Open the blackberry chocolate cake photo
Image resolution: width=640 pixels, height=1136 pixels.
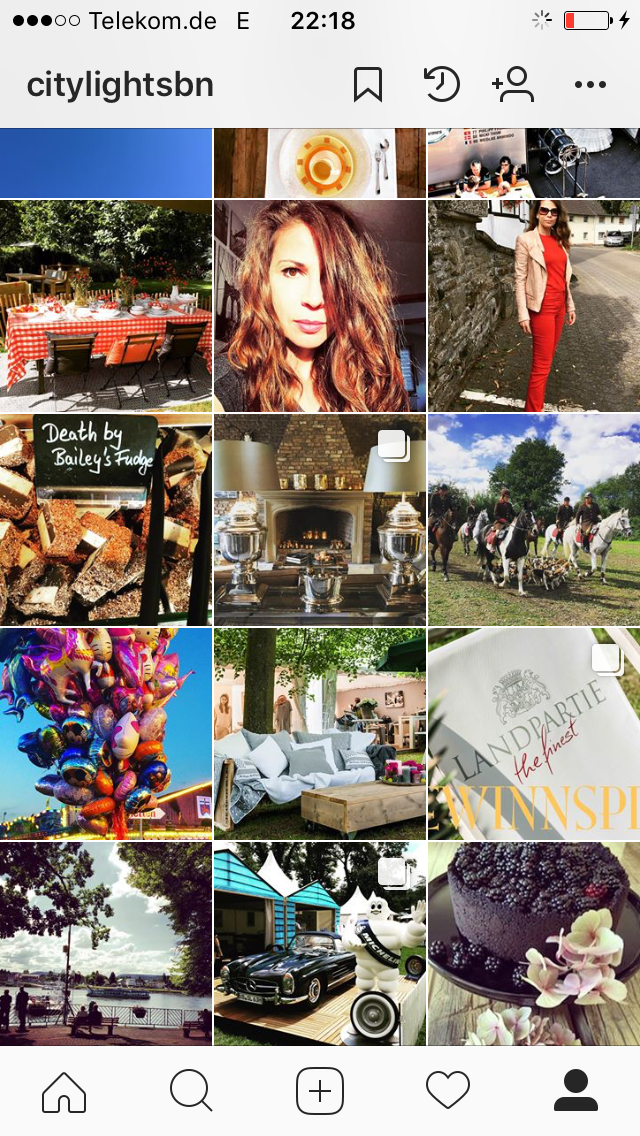[x=534, y=943]
